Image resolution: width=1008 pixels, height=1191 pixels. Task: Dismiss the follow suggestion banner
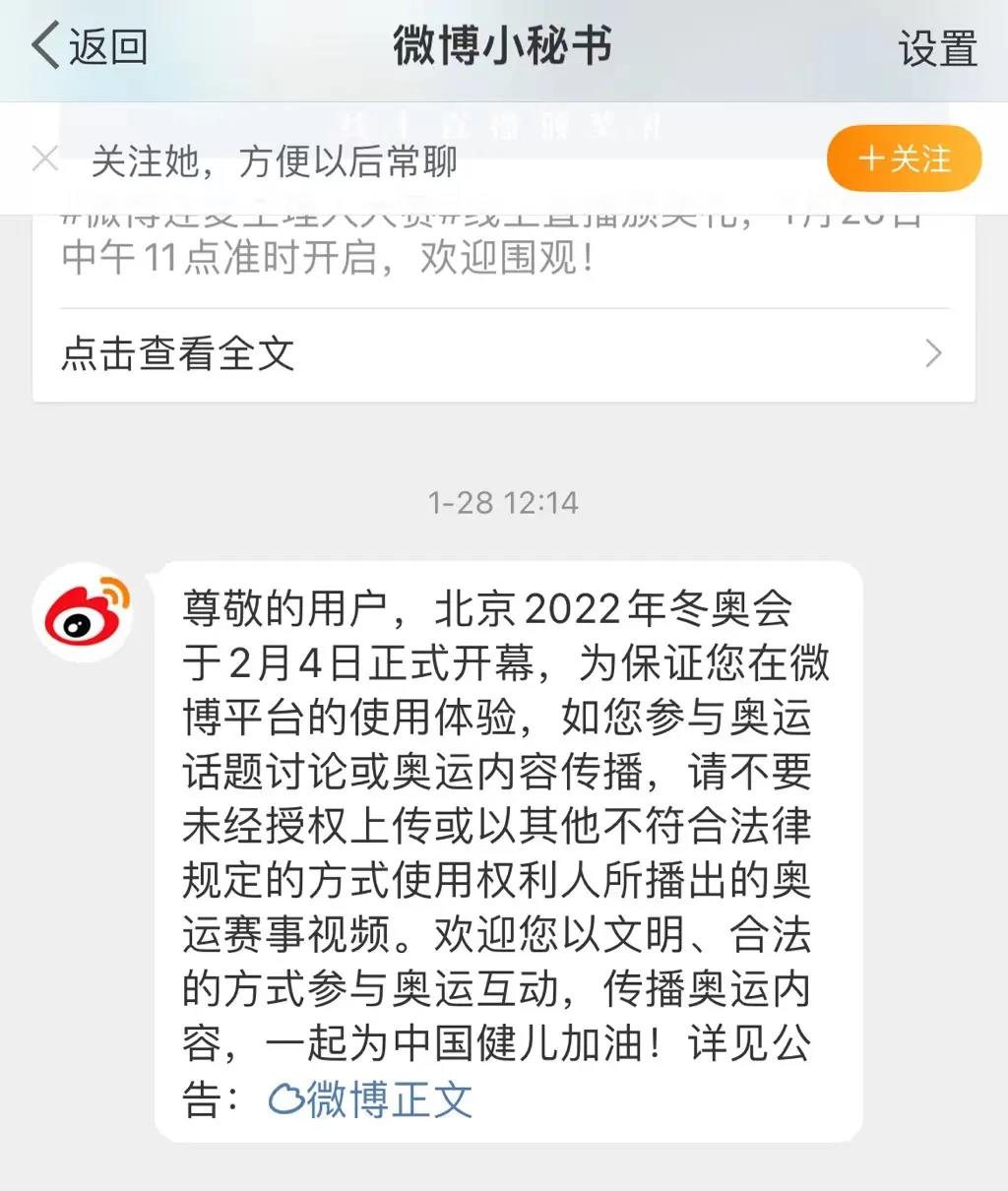(45, 158)
